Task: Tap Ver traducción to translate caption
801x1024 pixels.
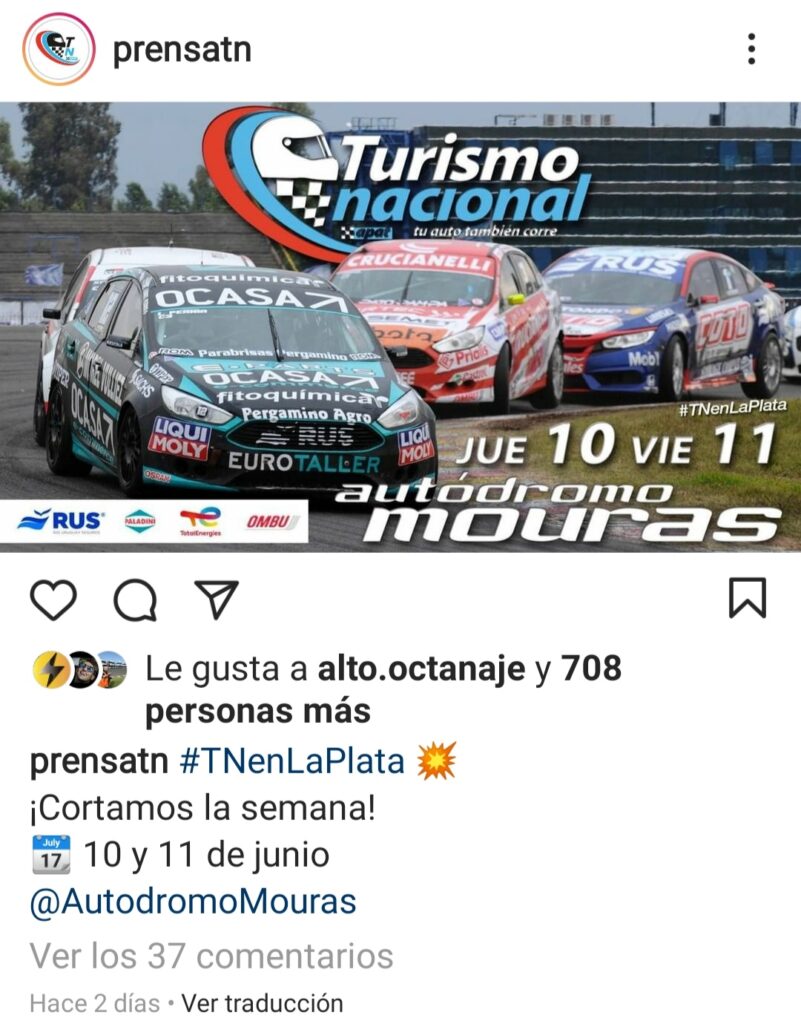Action: pyautogui.click(x=262, y=1002)
